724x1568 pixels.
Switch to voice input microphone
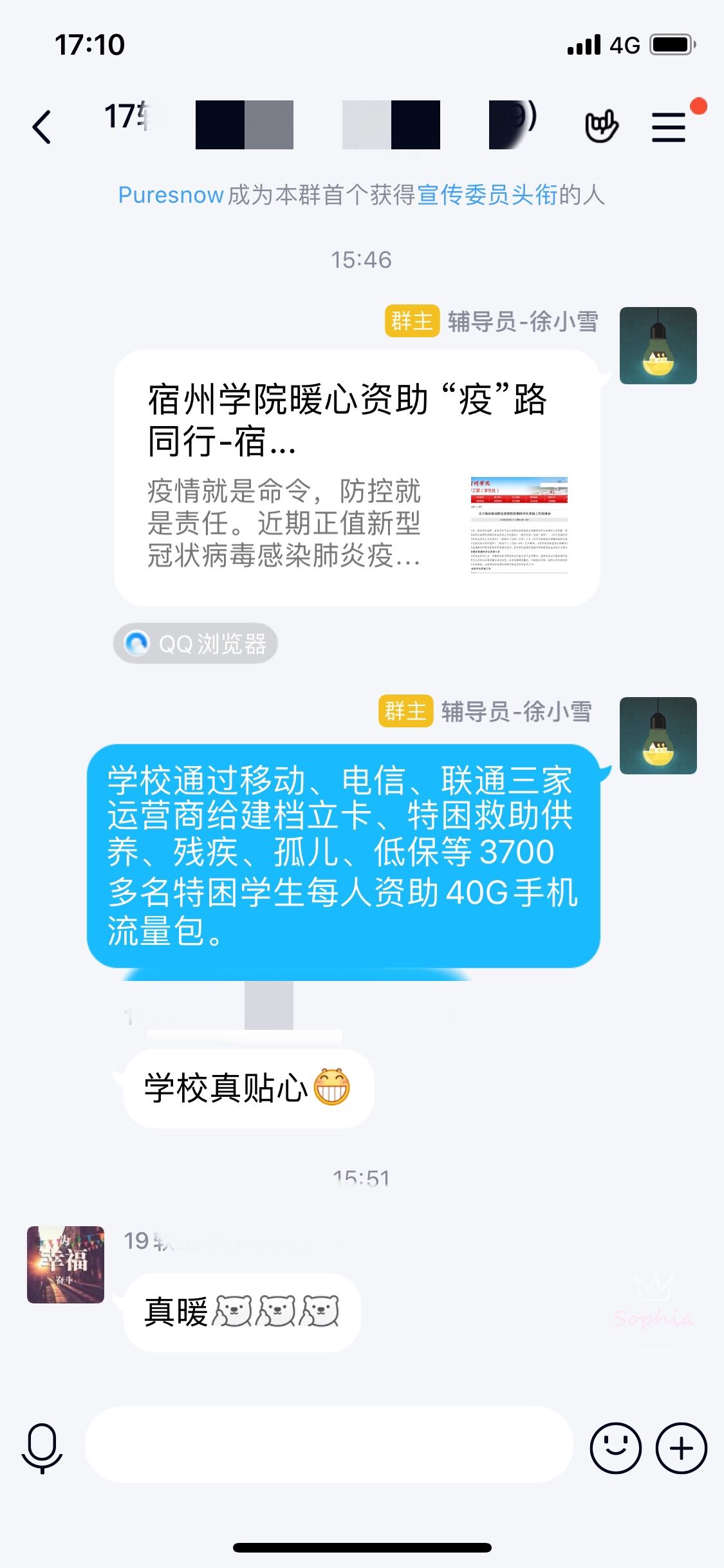(42, 1448)
